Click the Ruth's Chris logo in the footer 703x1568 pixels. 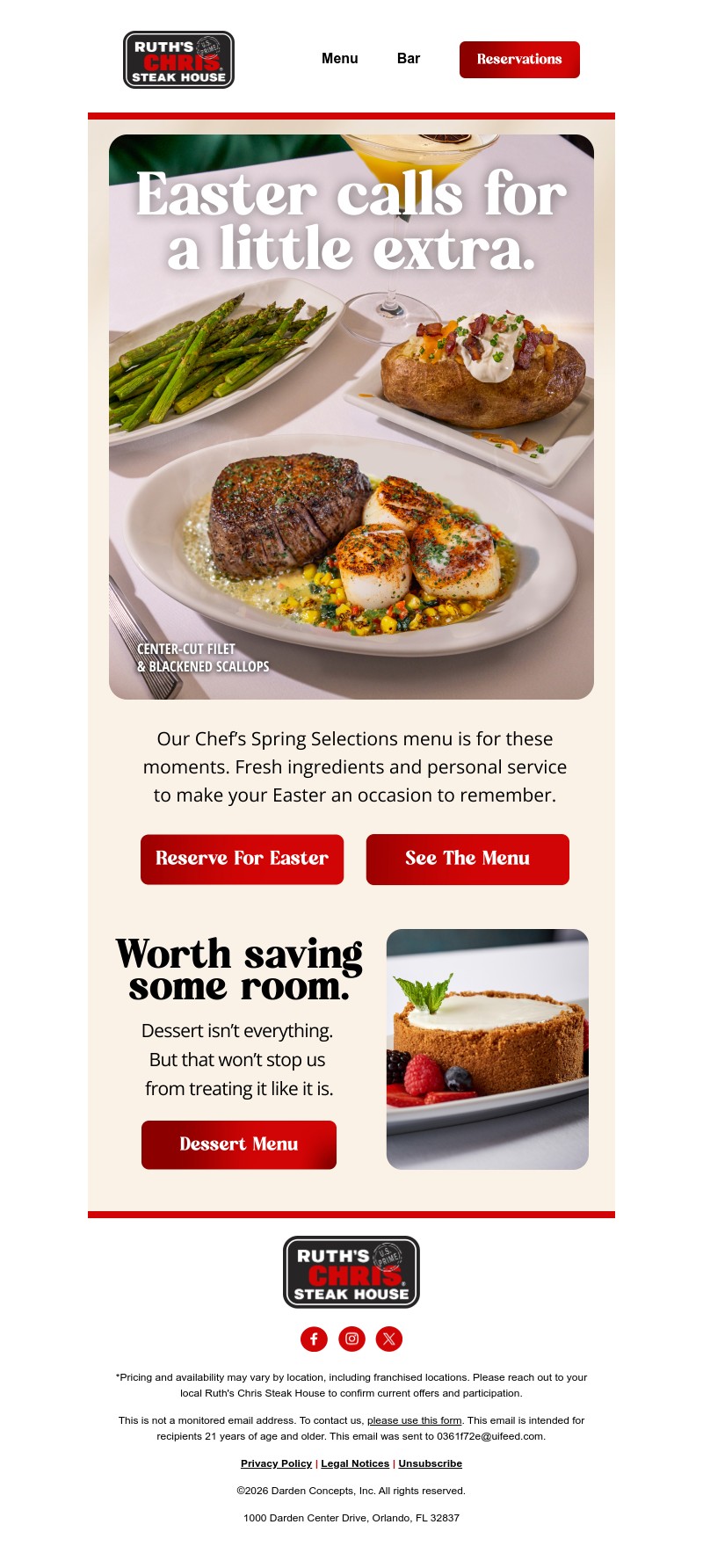[351, 1271]
